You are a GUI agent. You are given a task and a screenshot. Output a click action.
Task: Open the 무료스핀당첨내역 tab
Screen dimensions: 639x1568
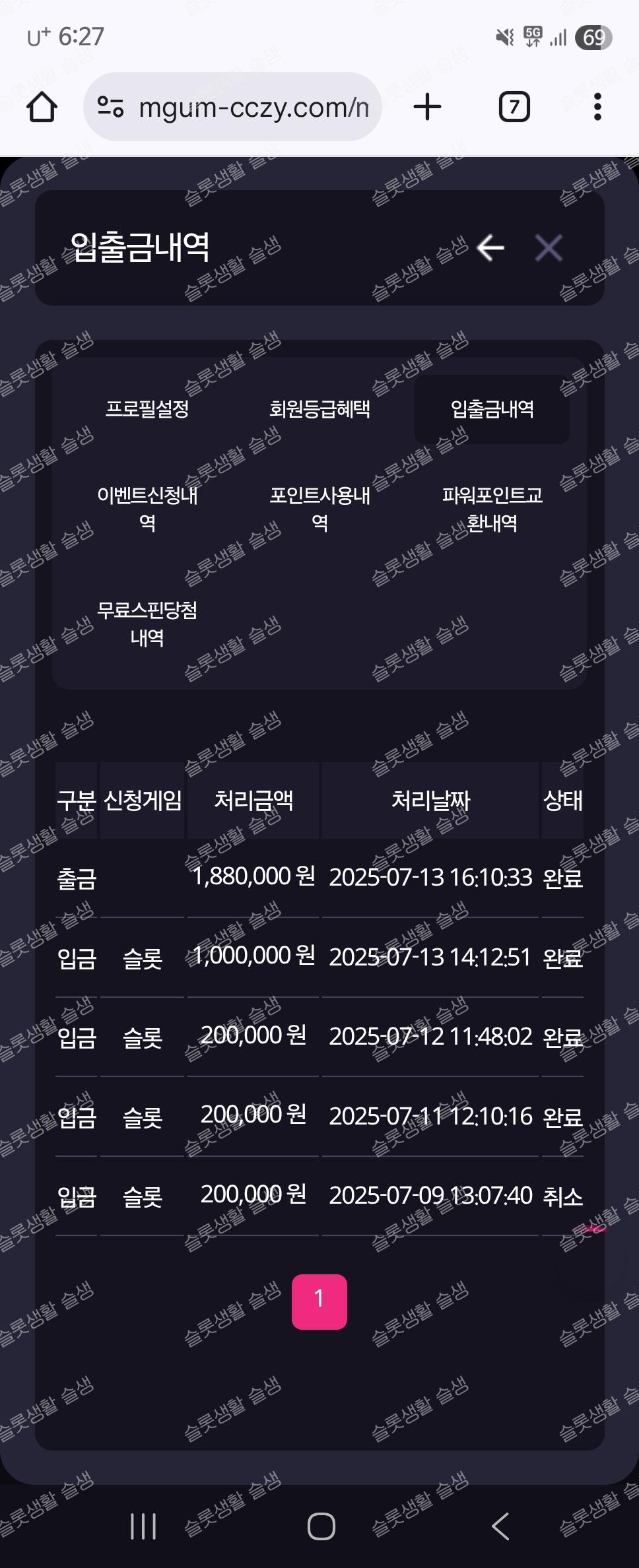point(147,623)
